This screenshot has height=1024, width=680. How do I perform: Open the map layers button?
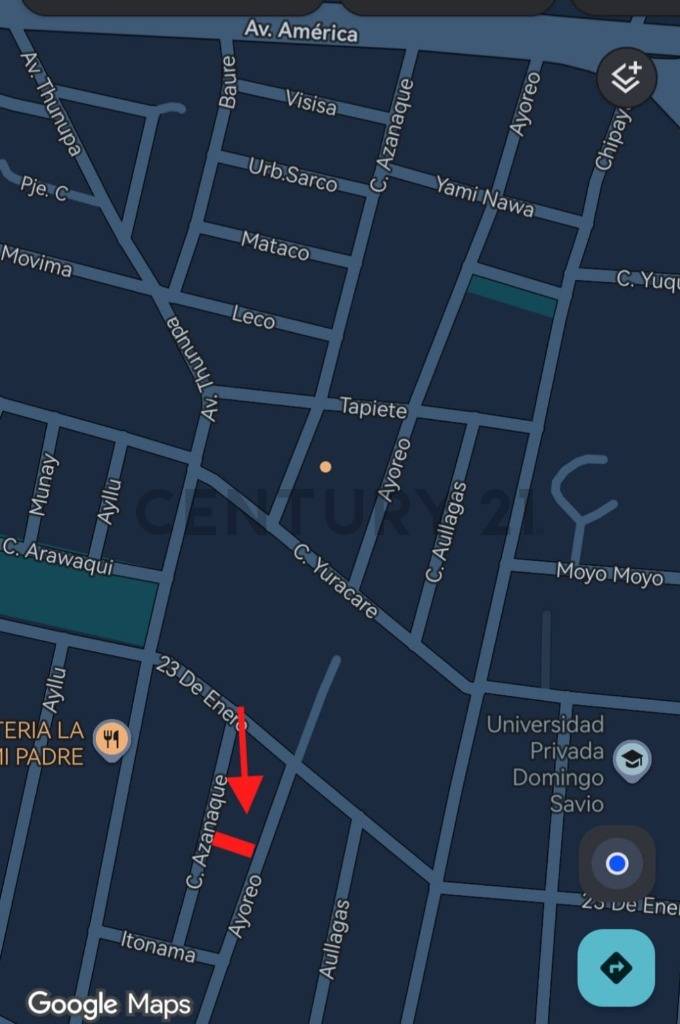pos(626,77)
